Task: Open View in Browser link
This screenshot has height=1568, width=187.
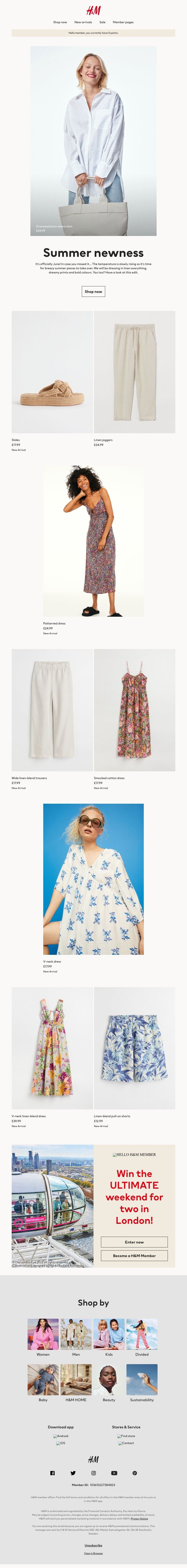Action: click(93, 1553)
